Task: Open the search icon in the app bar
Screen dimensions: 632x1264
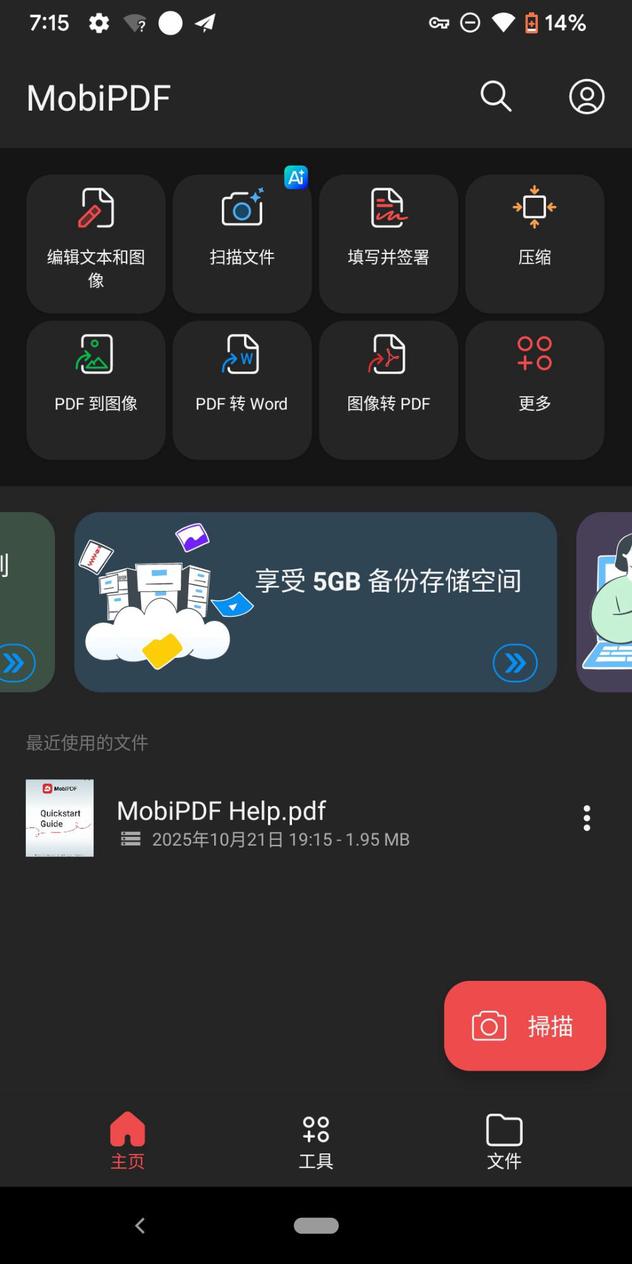Action: tap(496, 96)
